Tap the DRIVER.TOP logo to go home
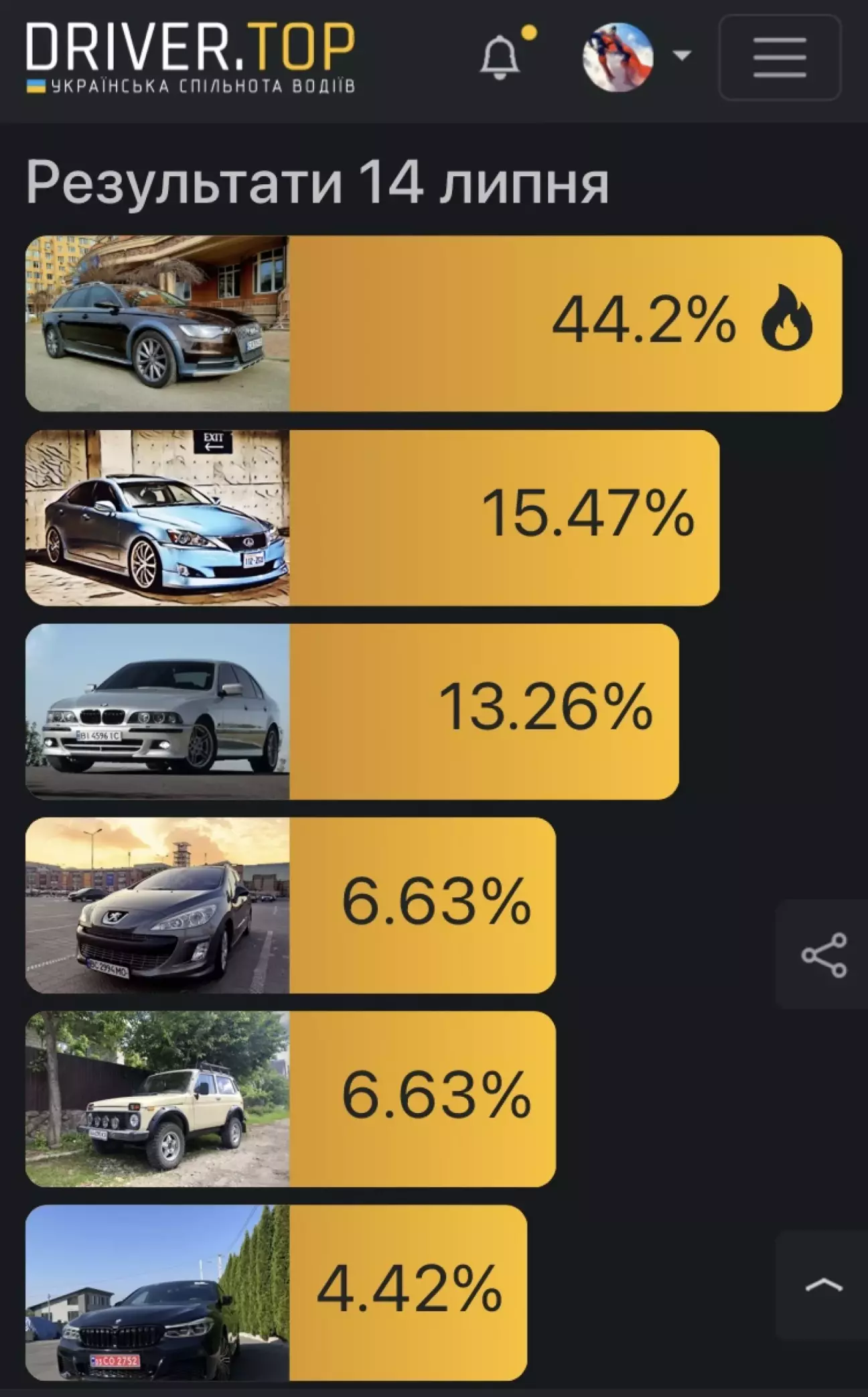The image size is (868, 1397). tap(191, 57)
